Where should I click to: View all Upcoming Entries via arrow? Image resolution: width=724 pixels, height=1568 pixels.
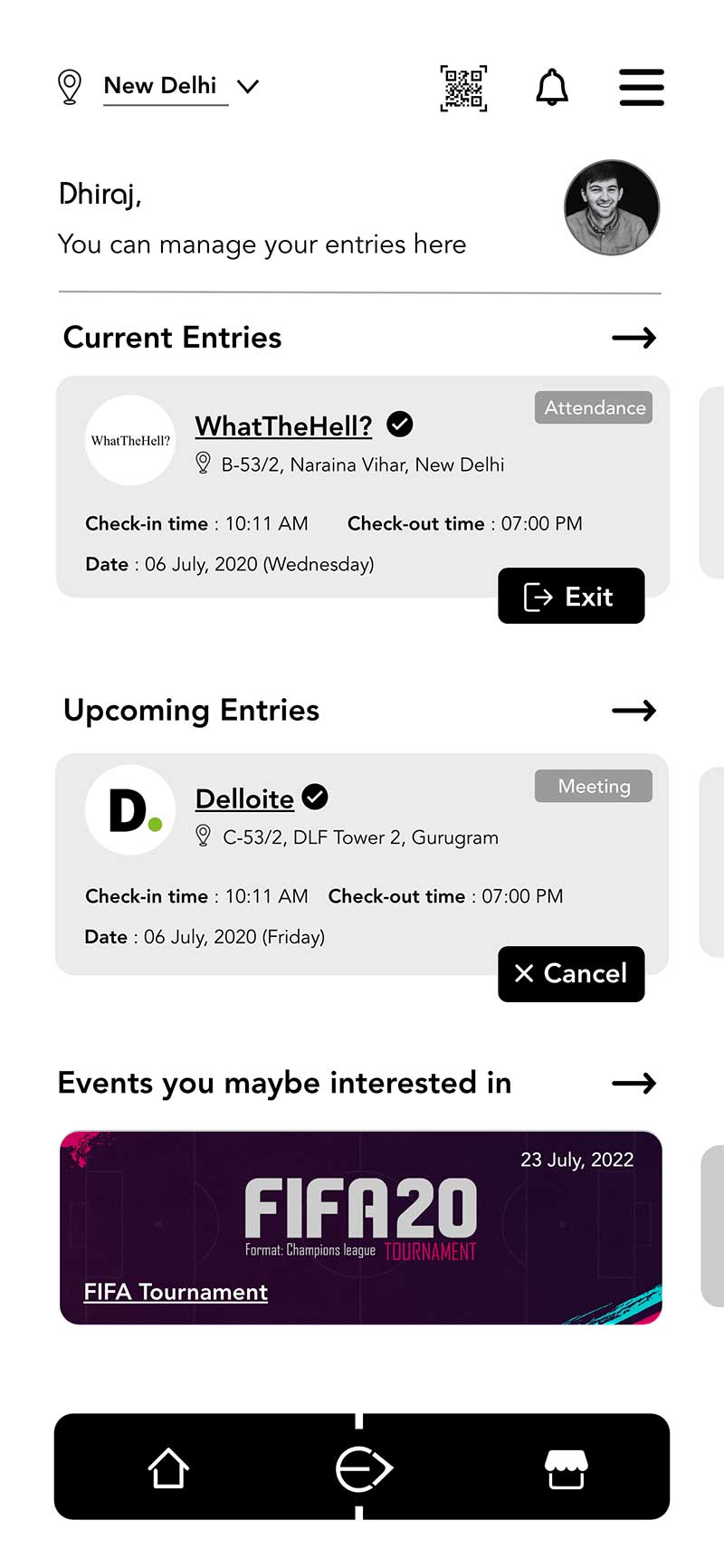click(634, 711)
